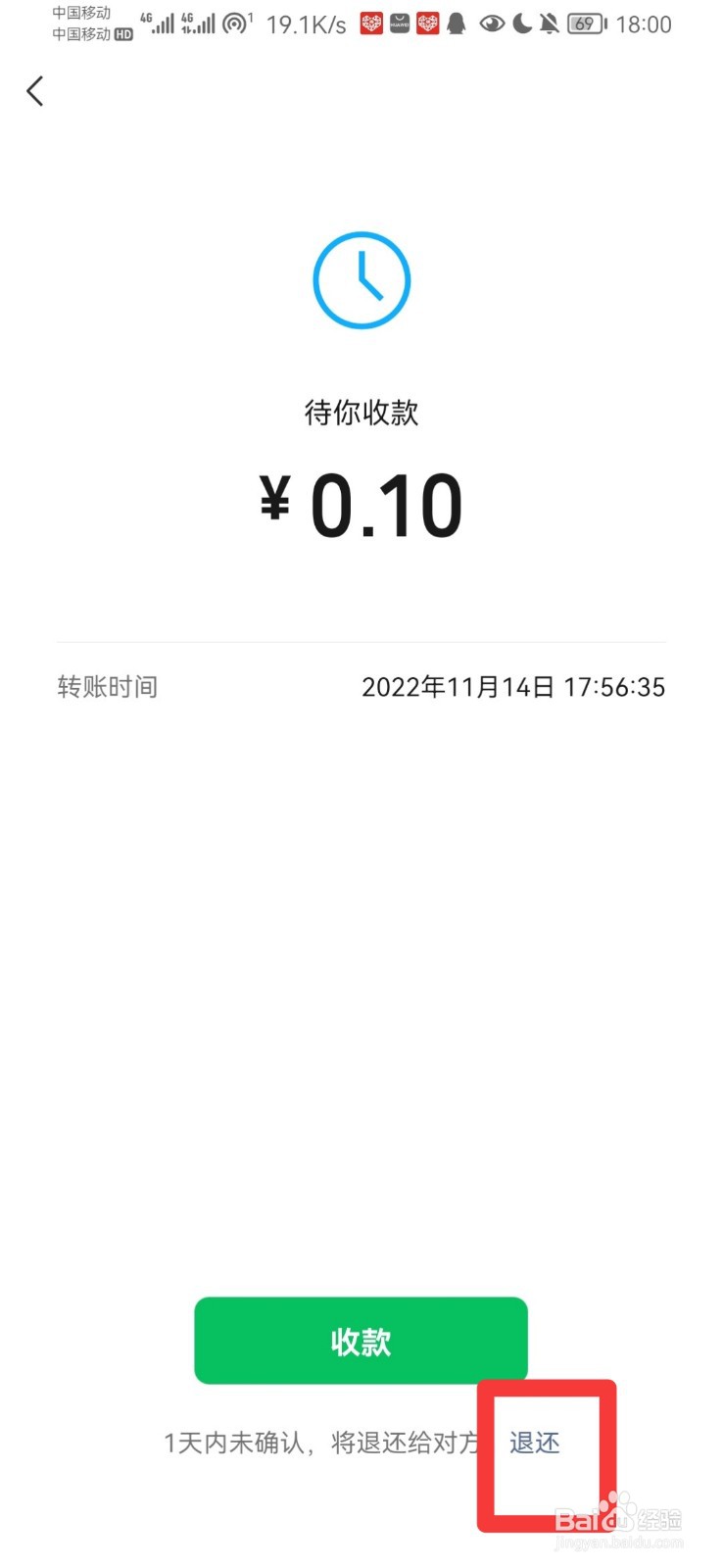Screen dimensions: 723x1568
Task: Tap the blue pending clock icon
Action: coord(361,279)
